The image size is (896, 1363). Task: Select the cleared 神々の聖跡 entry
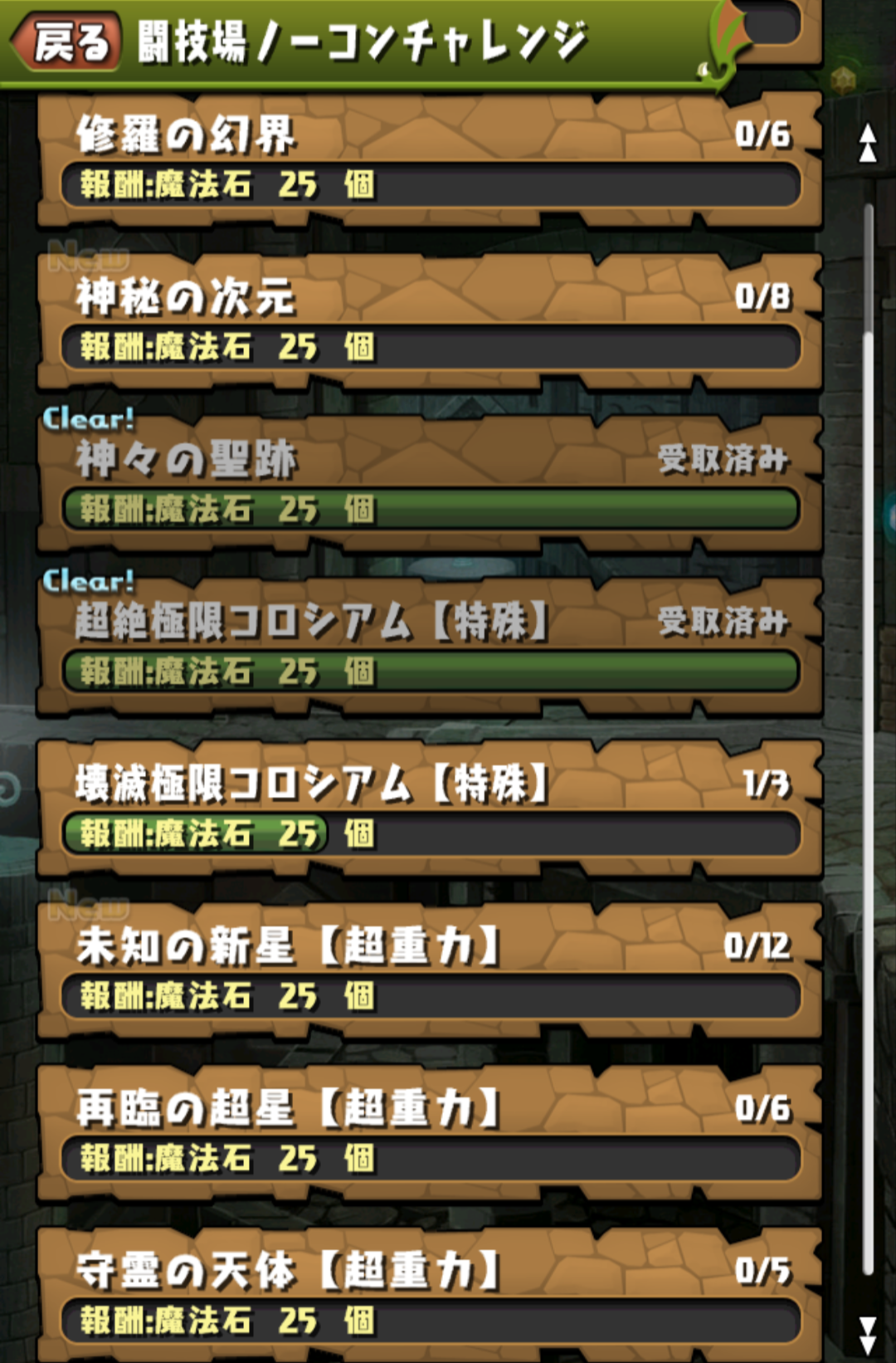tap(429, 485)
